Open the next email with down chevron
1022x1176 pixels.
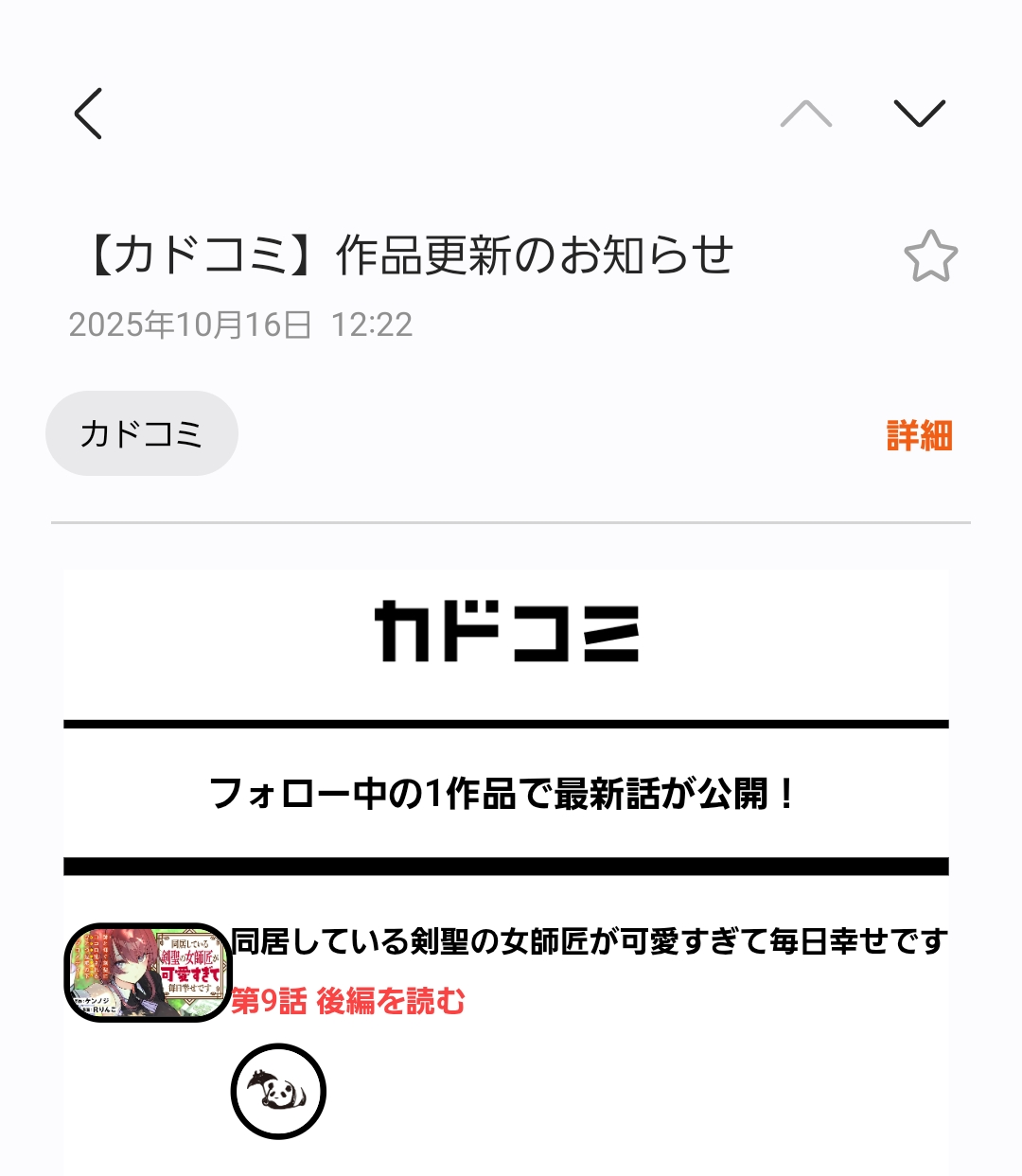pyautogui.click(x=919, y=114)
